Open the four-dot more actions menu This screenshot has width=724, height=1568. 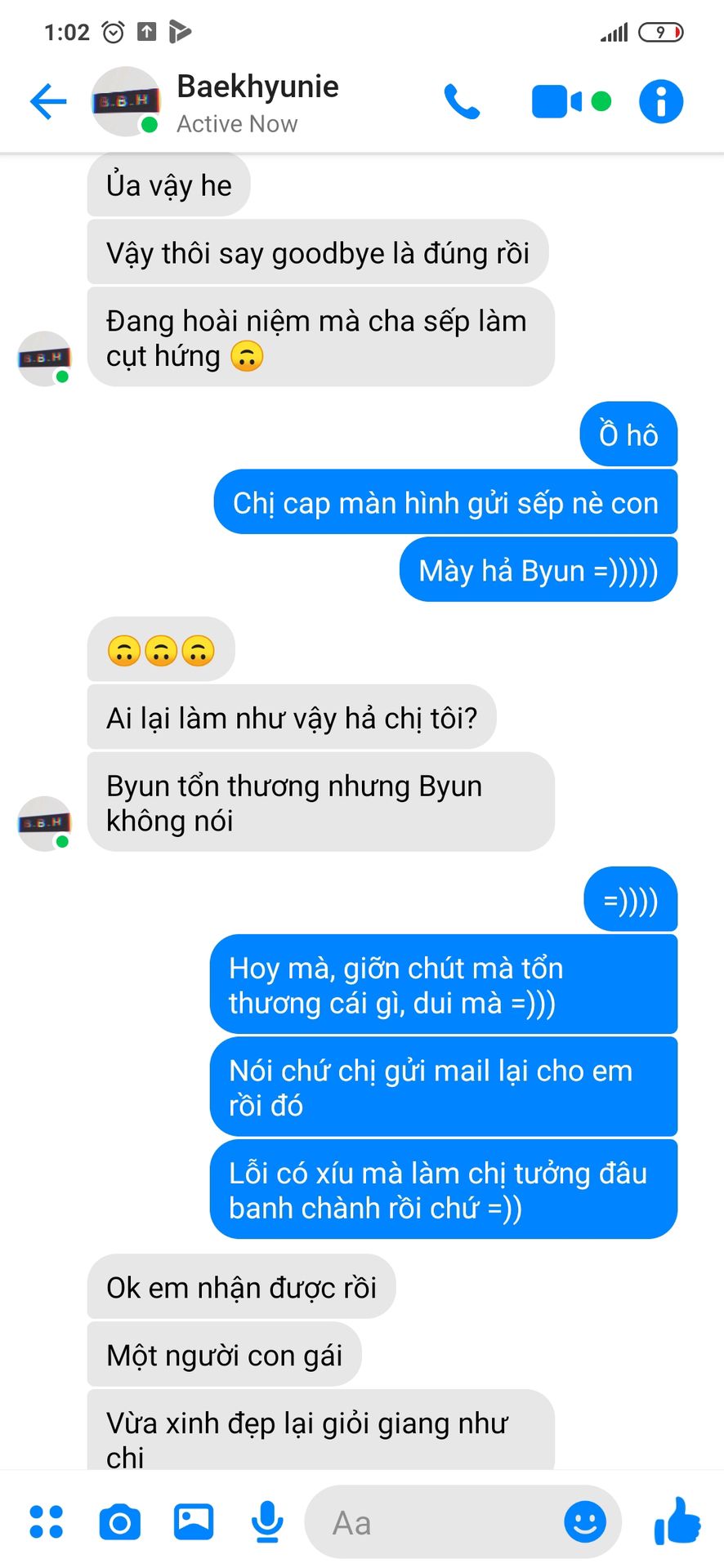coord(47,1521)
